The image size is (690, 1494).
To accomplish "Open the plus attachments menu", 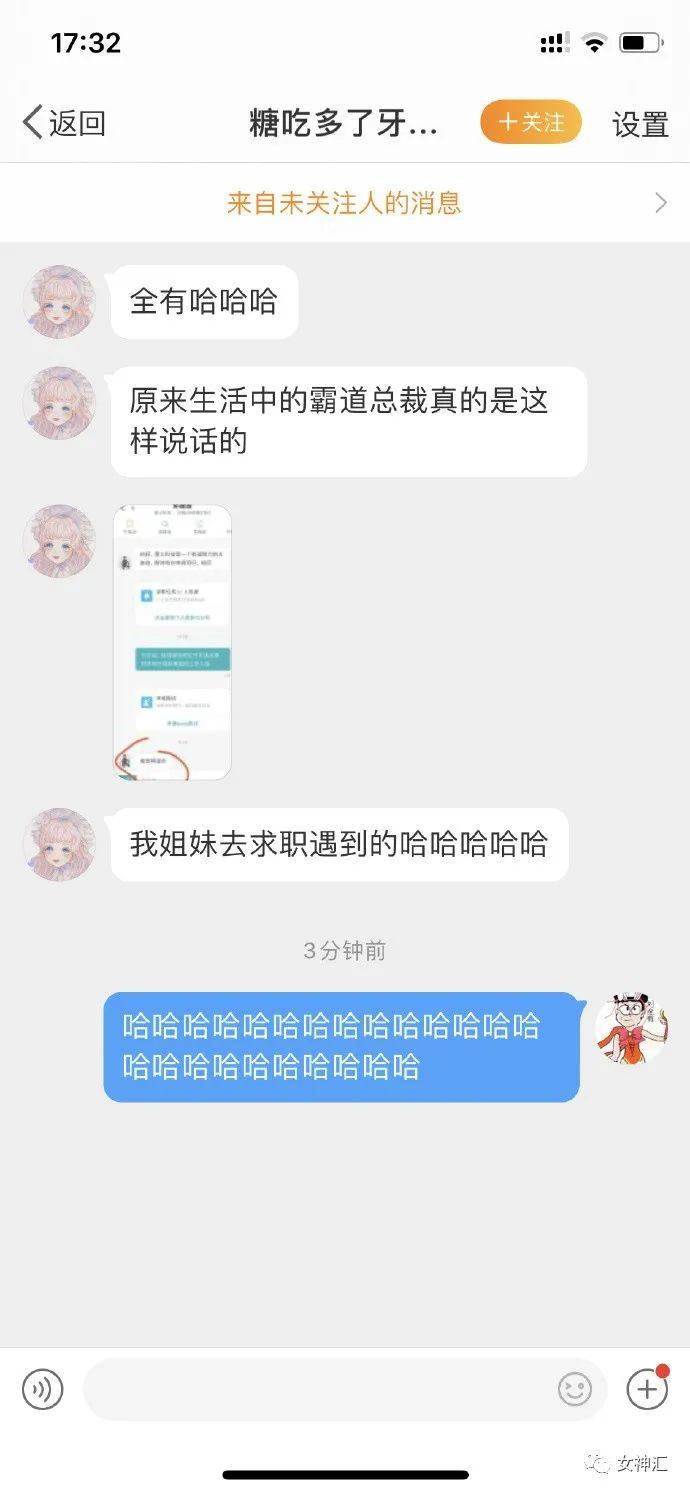I will [x=647, y=1389].
